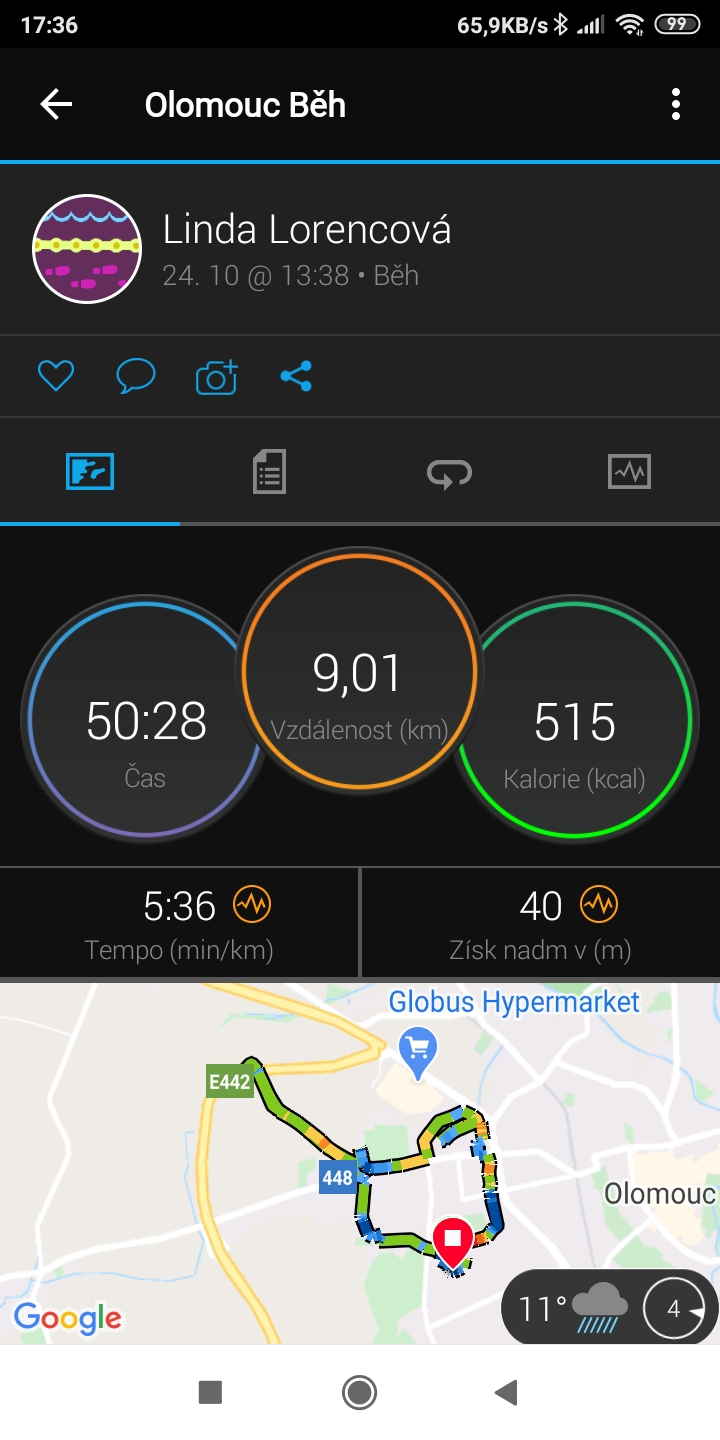
Task: Switch to the details list tab
Action: [269, 471]
